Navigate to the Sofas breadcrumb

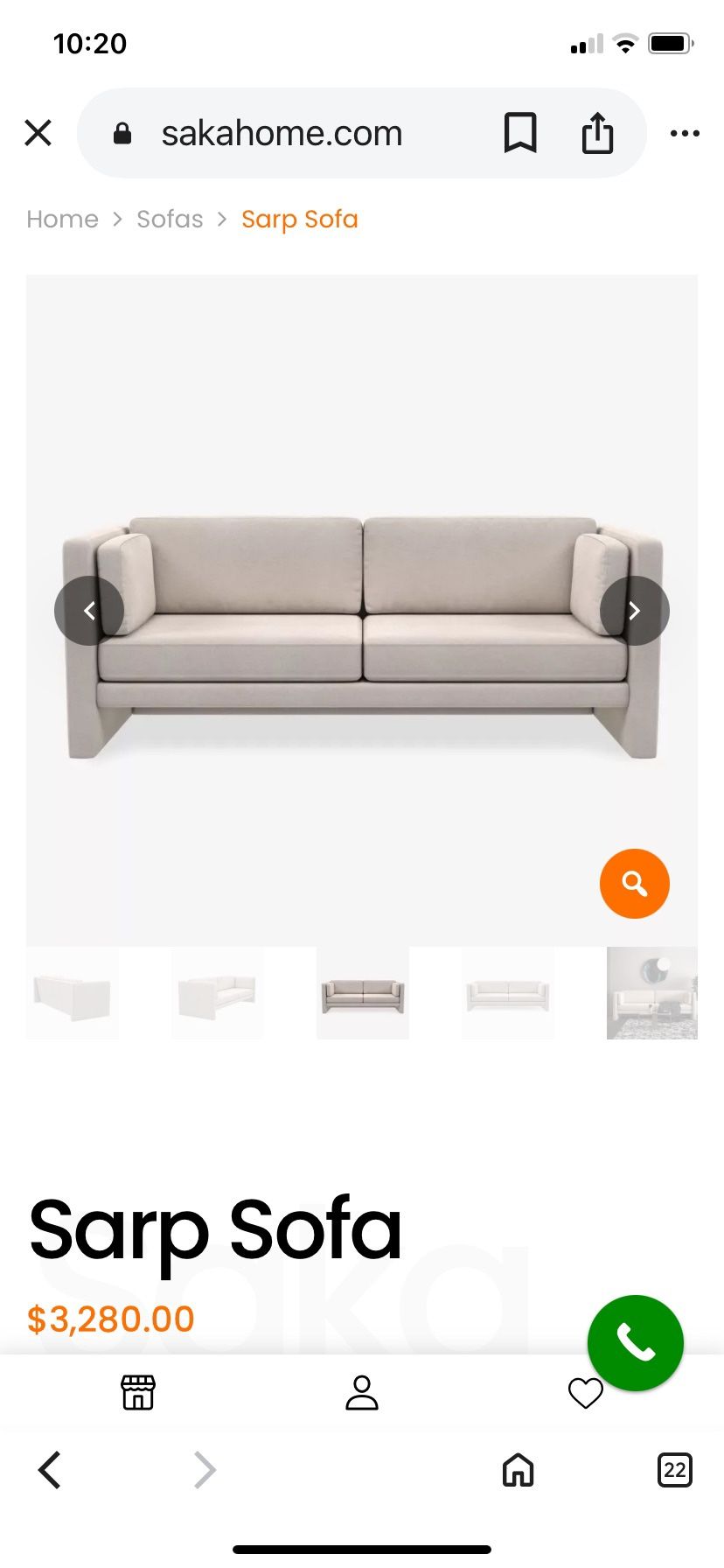point(170,219)
